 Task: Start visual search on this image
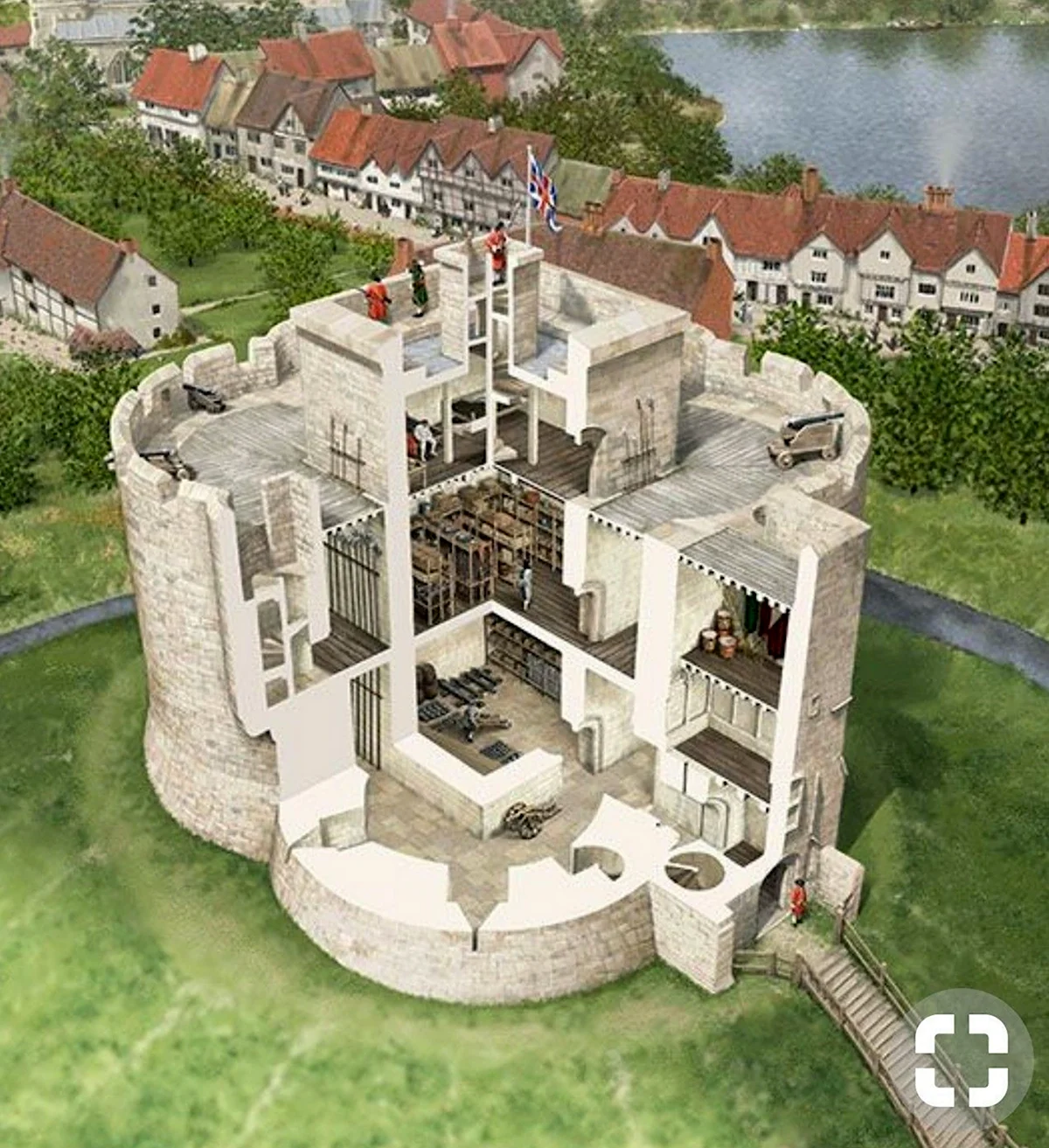tap(961, 1061)
